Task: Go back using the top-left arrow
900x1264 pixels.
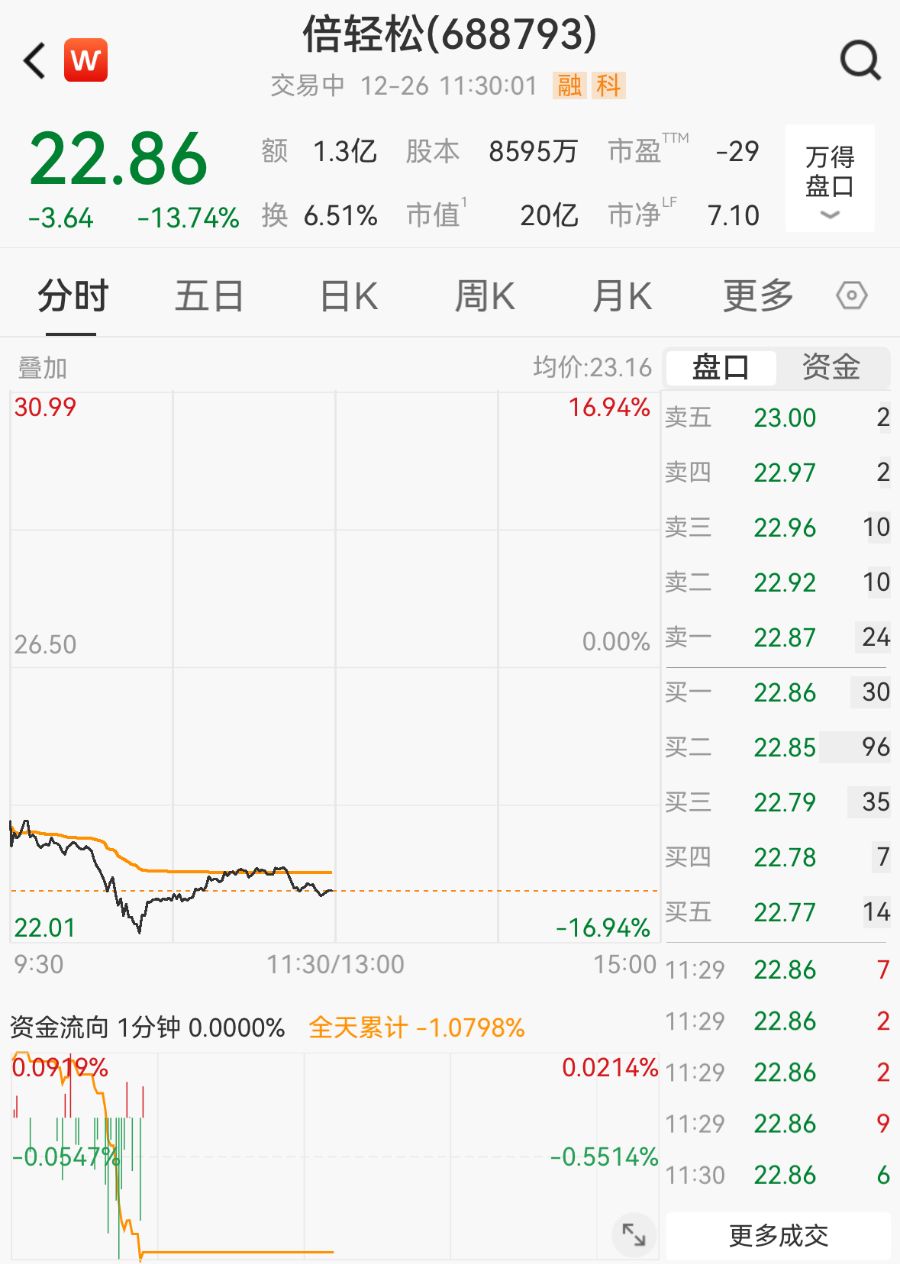Action: 35,62
